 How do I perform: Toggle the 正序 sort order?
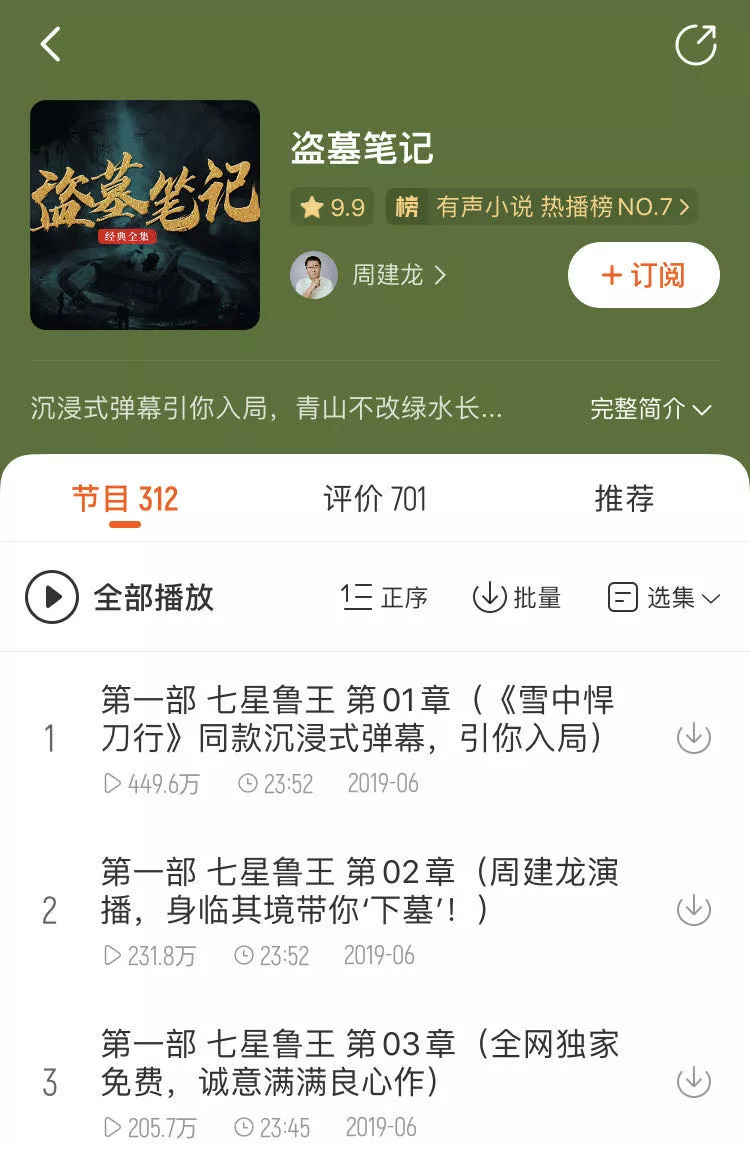(x=384, y=597)
